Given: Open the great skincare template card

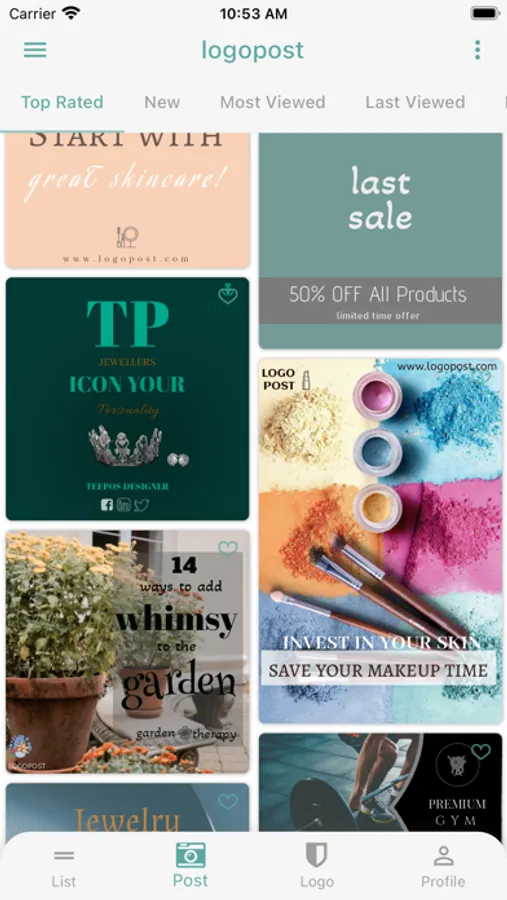Looking at the screenshot, I should (x=127, y=200).
